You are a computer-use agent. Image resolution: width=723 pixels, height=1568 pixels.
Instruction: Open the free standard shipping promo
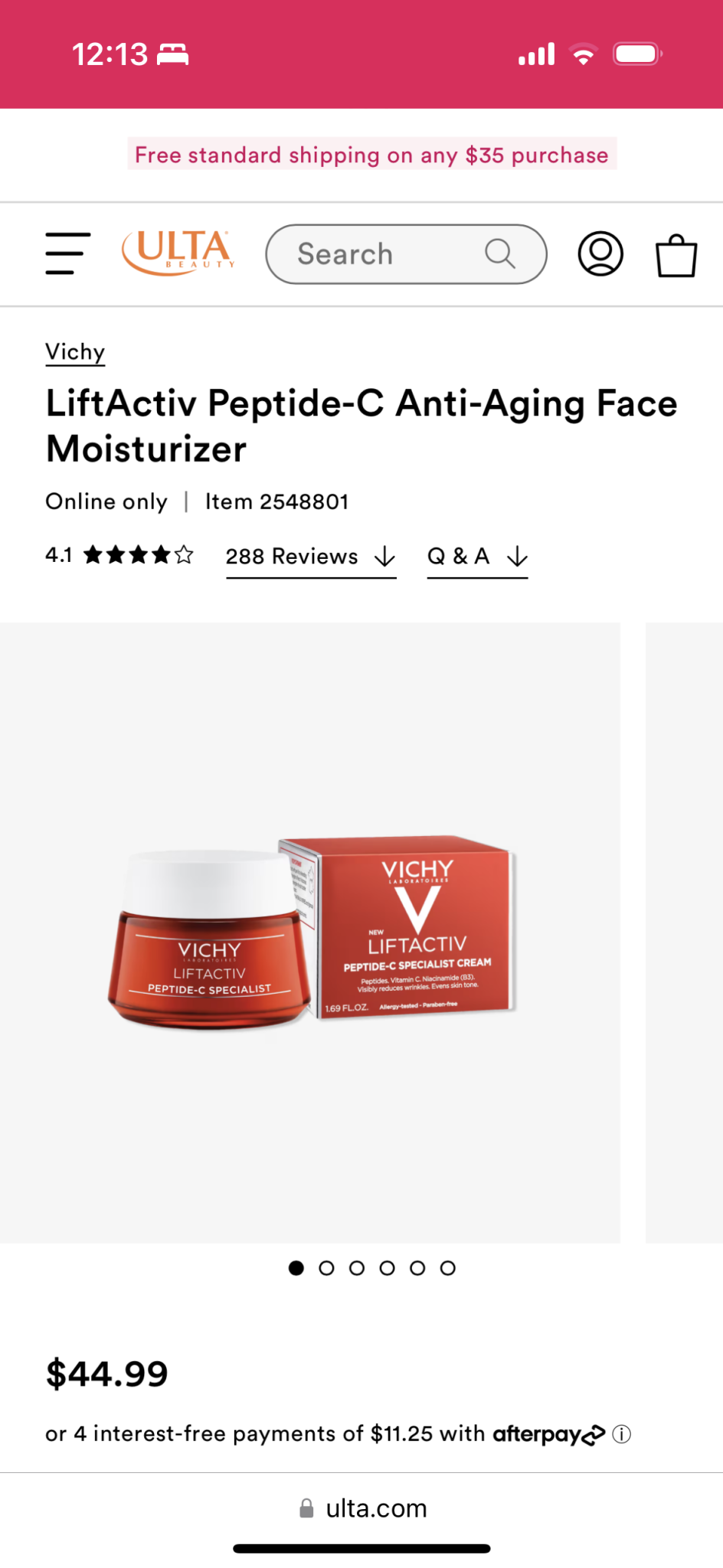(x=371, y=155)
